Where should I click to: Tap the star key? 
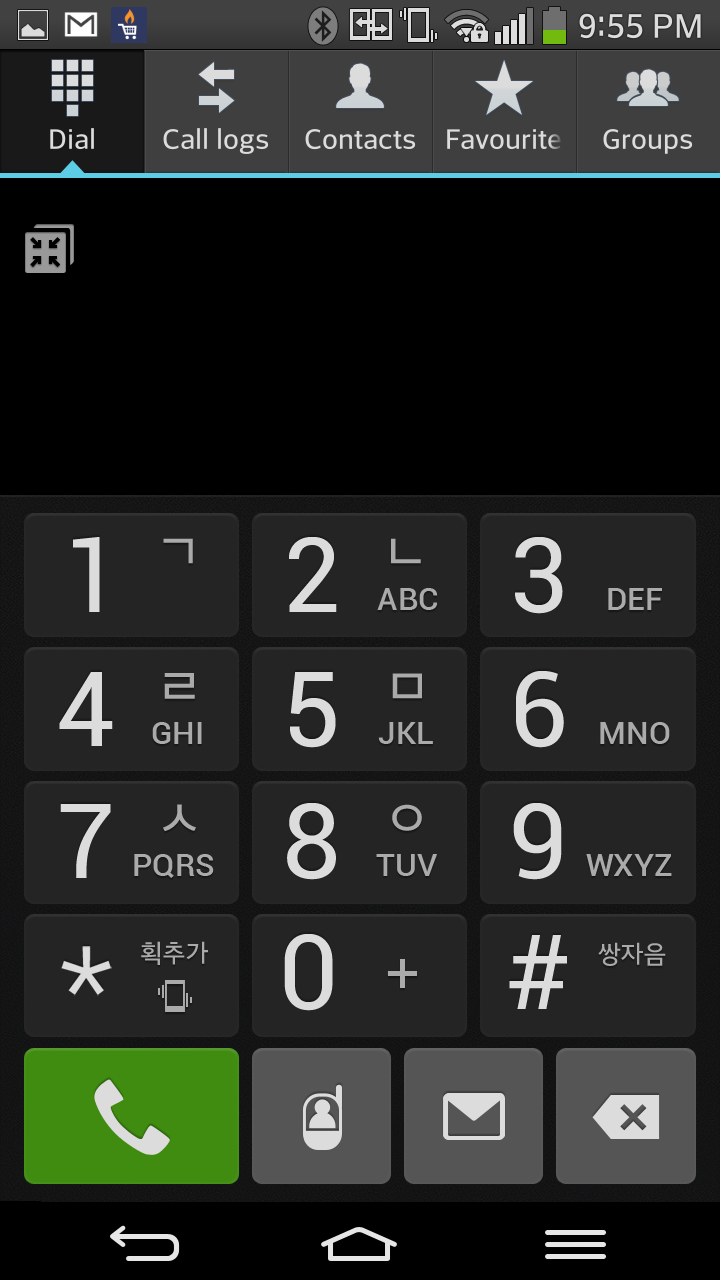point(131,975)
